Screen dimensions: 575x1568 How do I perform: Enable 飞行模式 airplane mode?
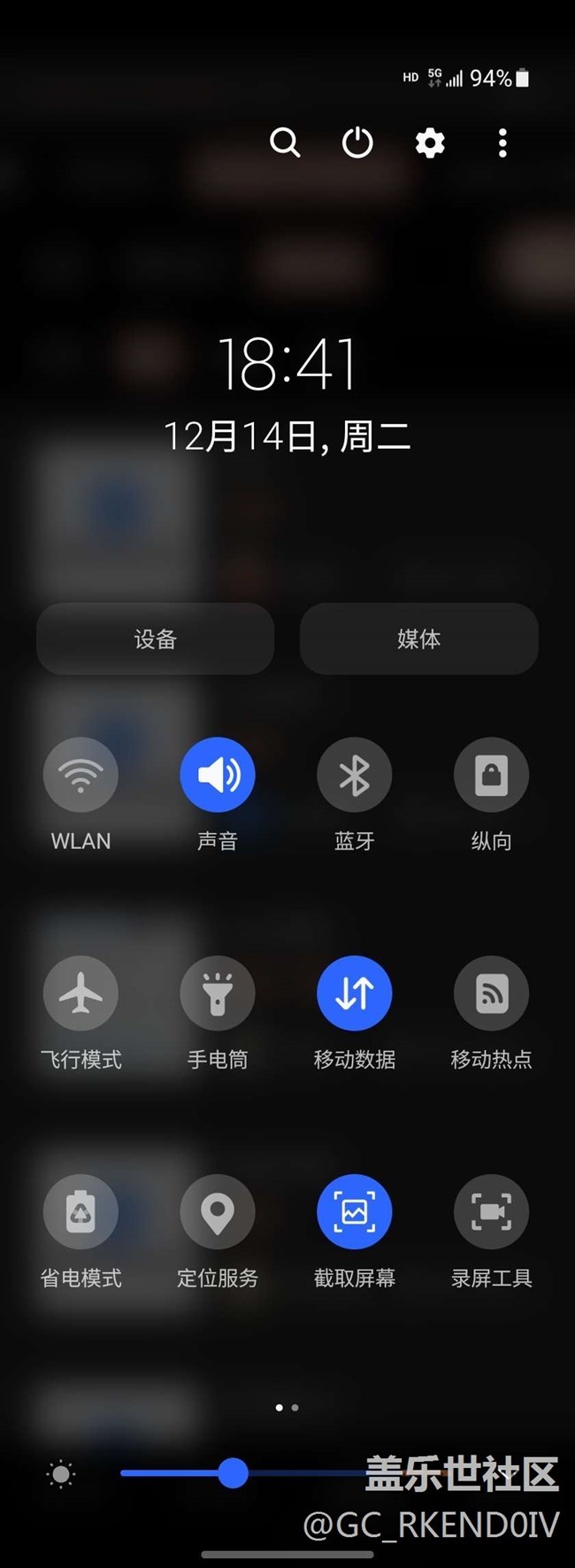(80, 993)
